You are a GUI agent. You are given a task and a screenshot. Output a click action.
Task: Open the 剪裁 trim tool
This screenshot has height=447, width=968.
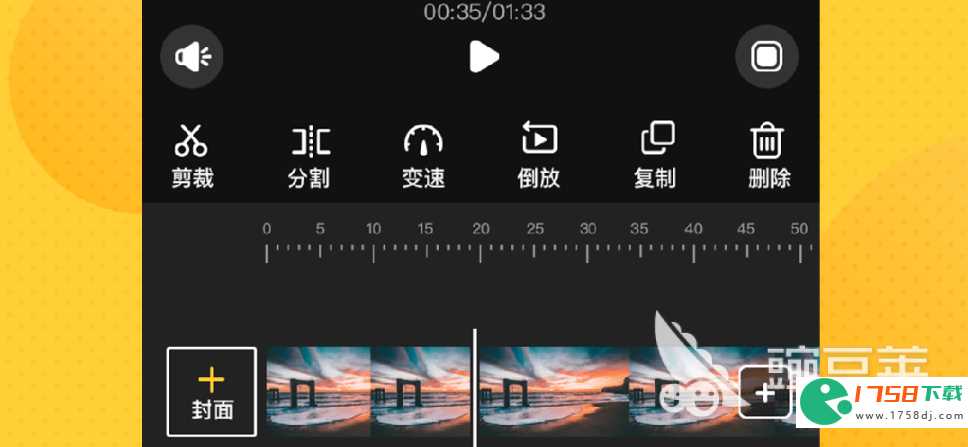pos(192,156)
